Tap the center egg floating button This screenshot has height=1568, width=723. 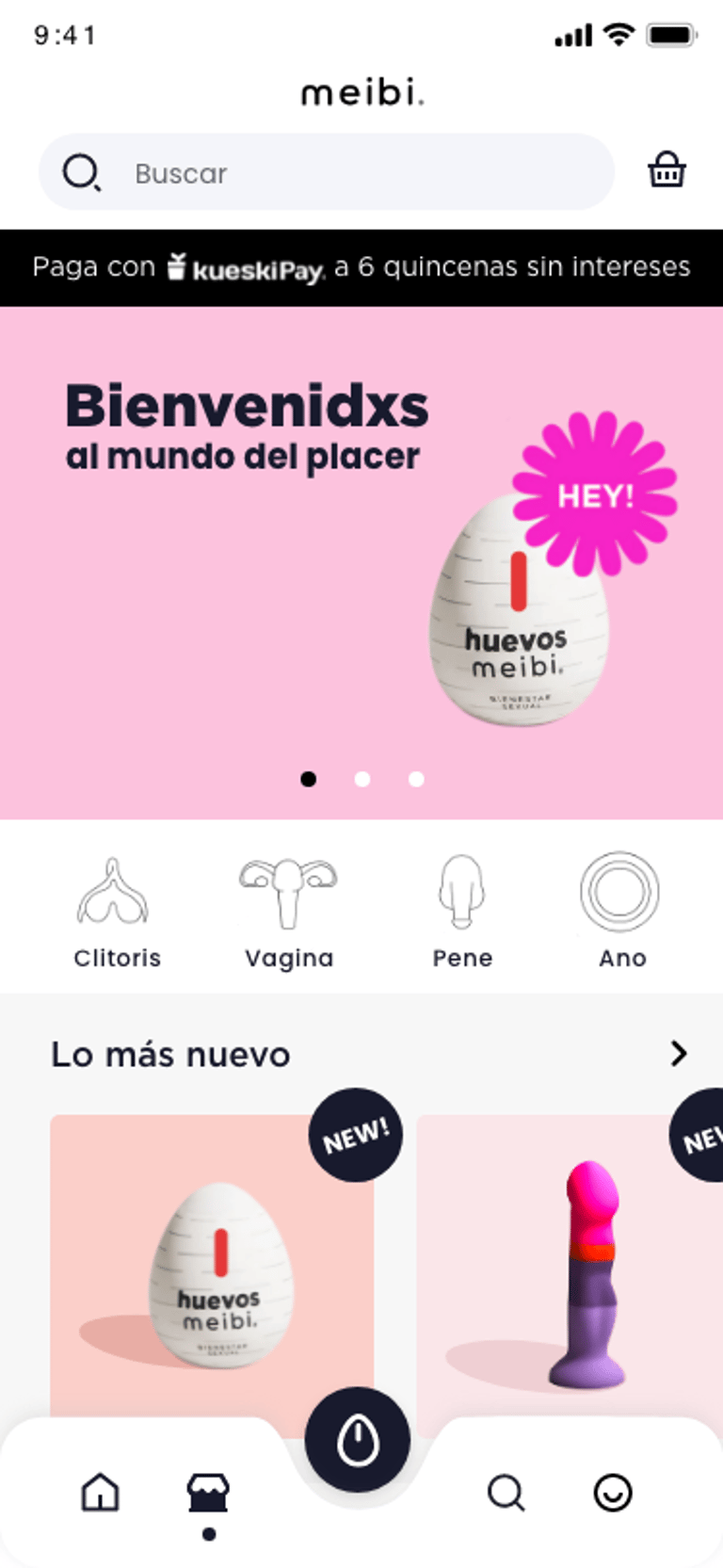coord(358,1440)
